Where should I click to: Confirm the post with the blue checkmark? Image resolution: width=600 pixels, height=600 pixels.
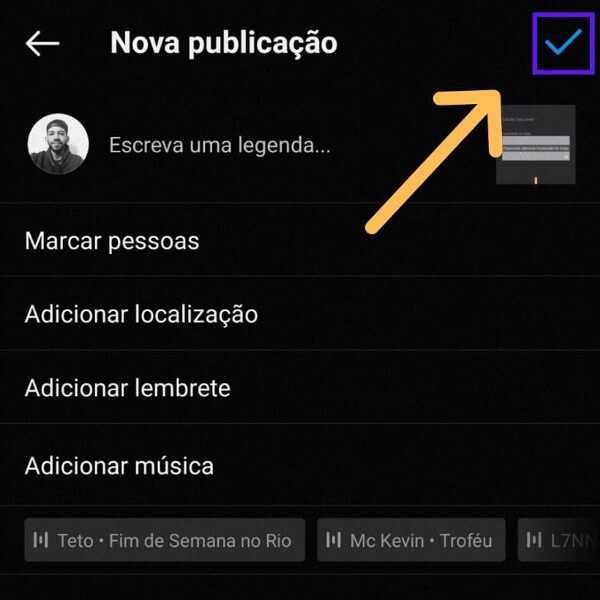pos(562,43)
